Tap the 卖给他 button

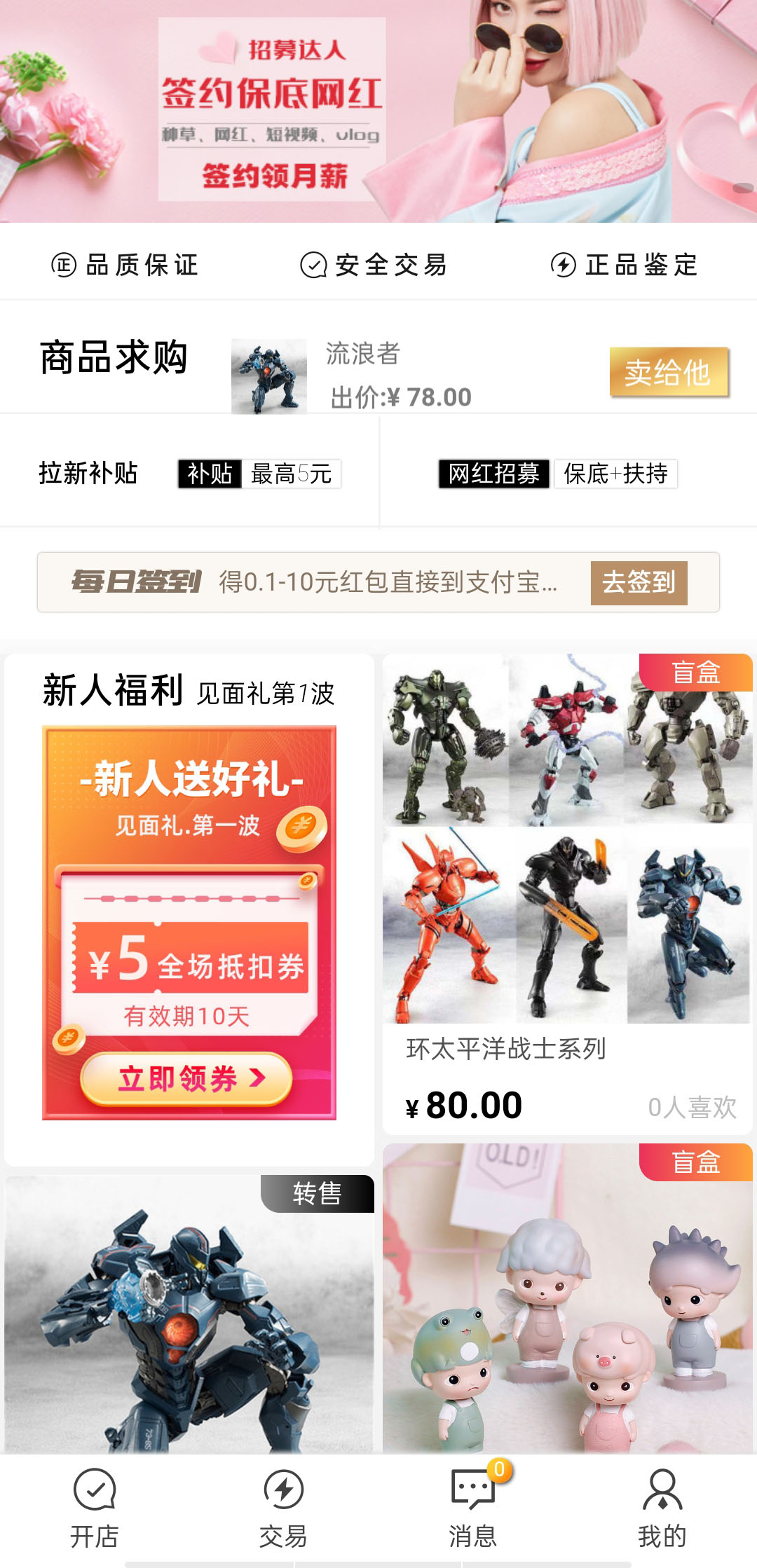tap(668, 372)
